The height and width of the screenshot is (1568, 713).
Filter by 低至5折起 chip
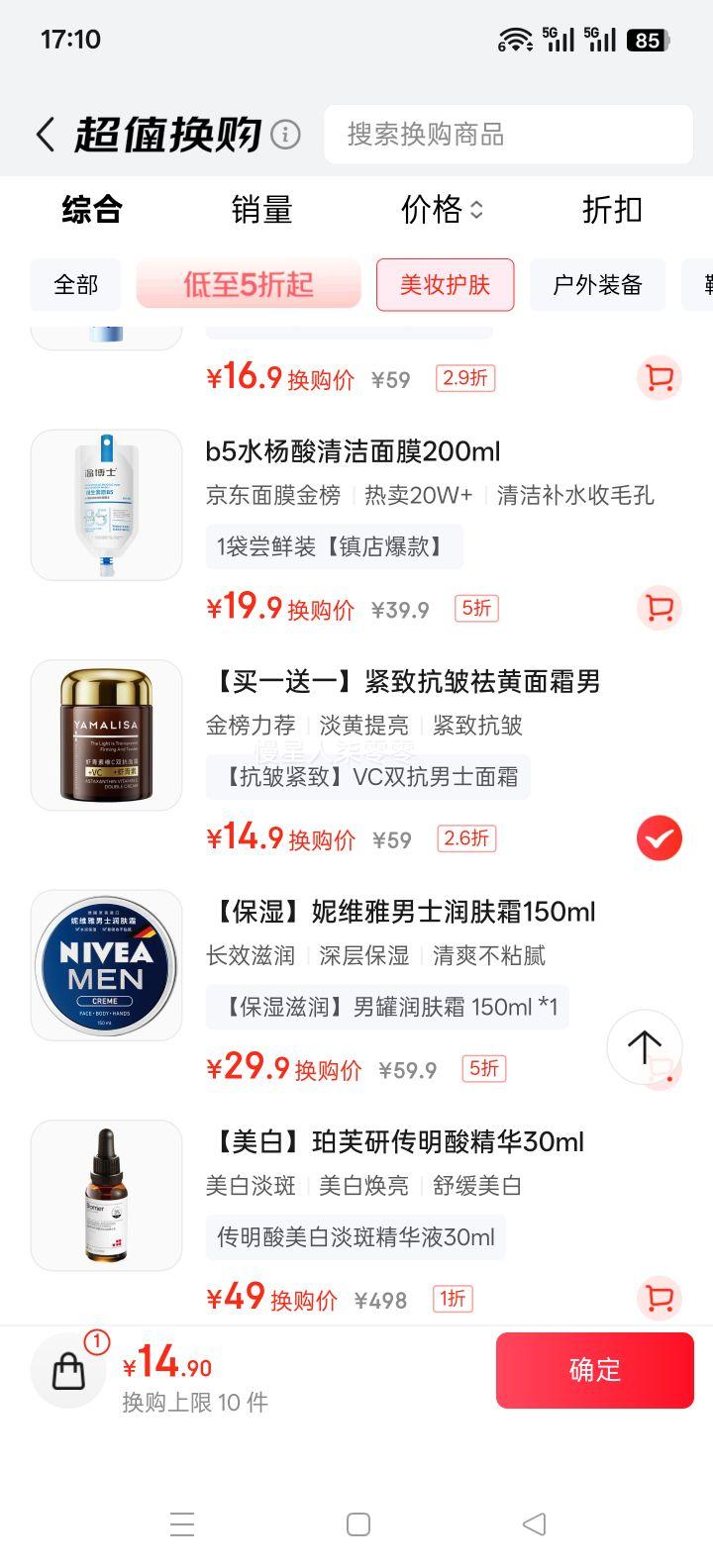249,285
